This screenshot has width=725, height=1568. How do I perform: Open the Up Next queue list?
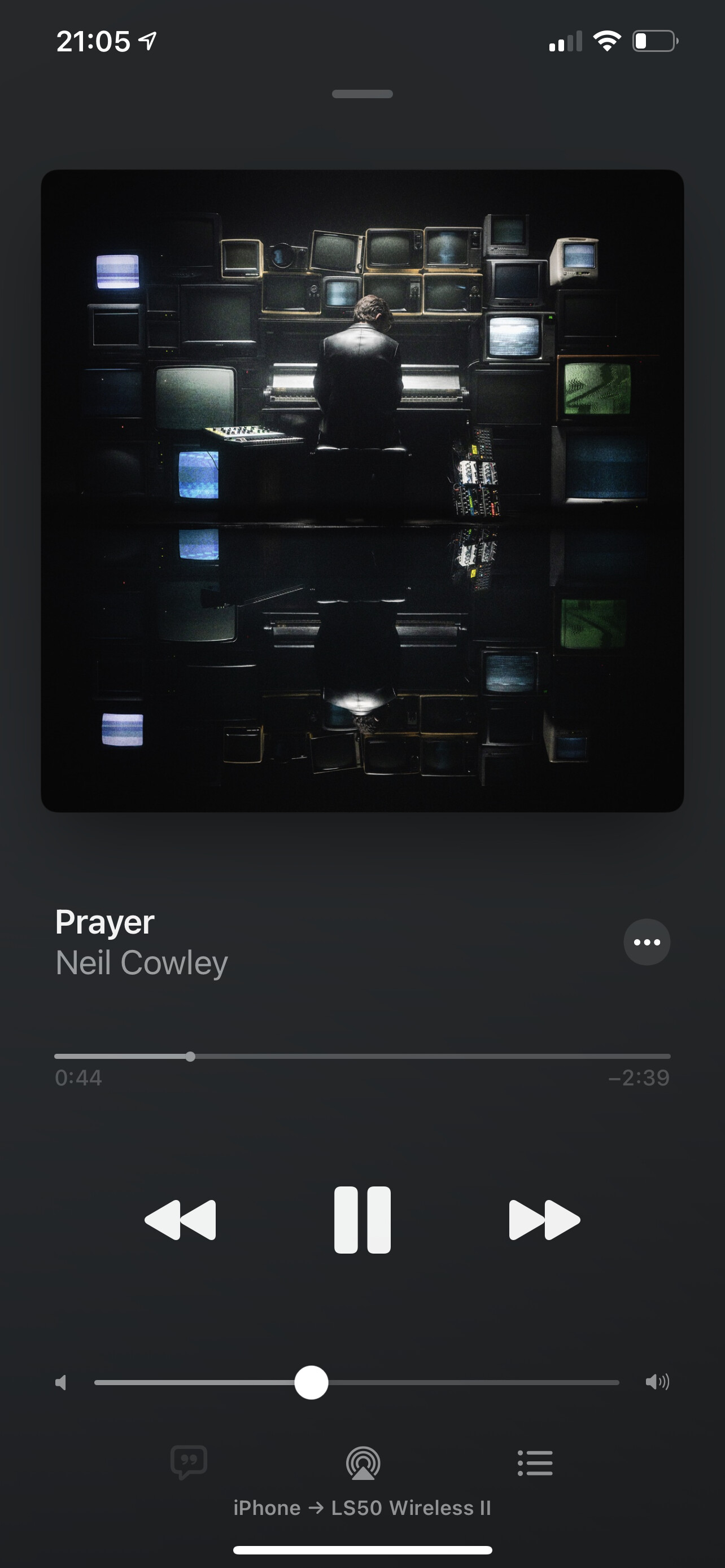point(535,1462)
